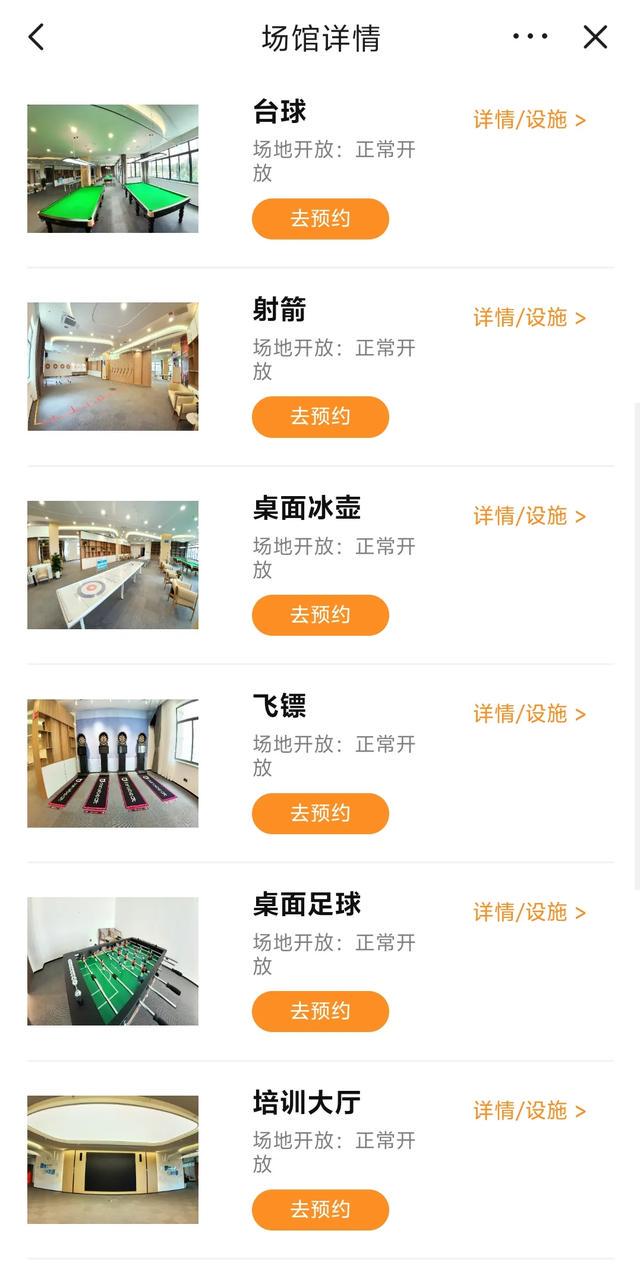Close the page with the X icon
This screenshot has width=640, height=1281.
[x=595, y=37]
